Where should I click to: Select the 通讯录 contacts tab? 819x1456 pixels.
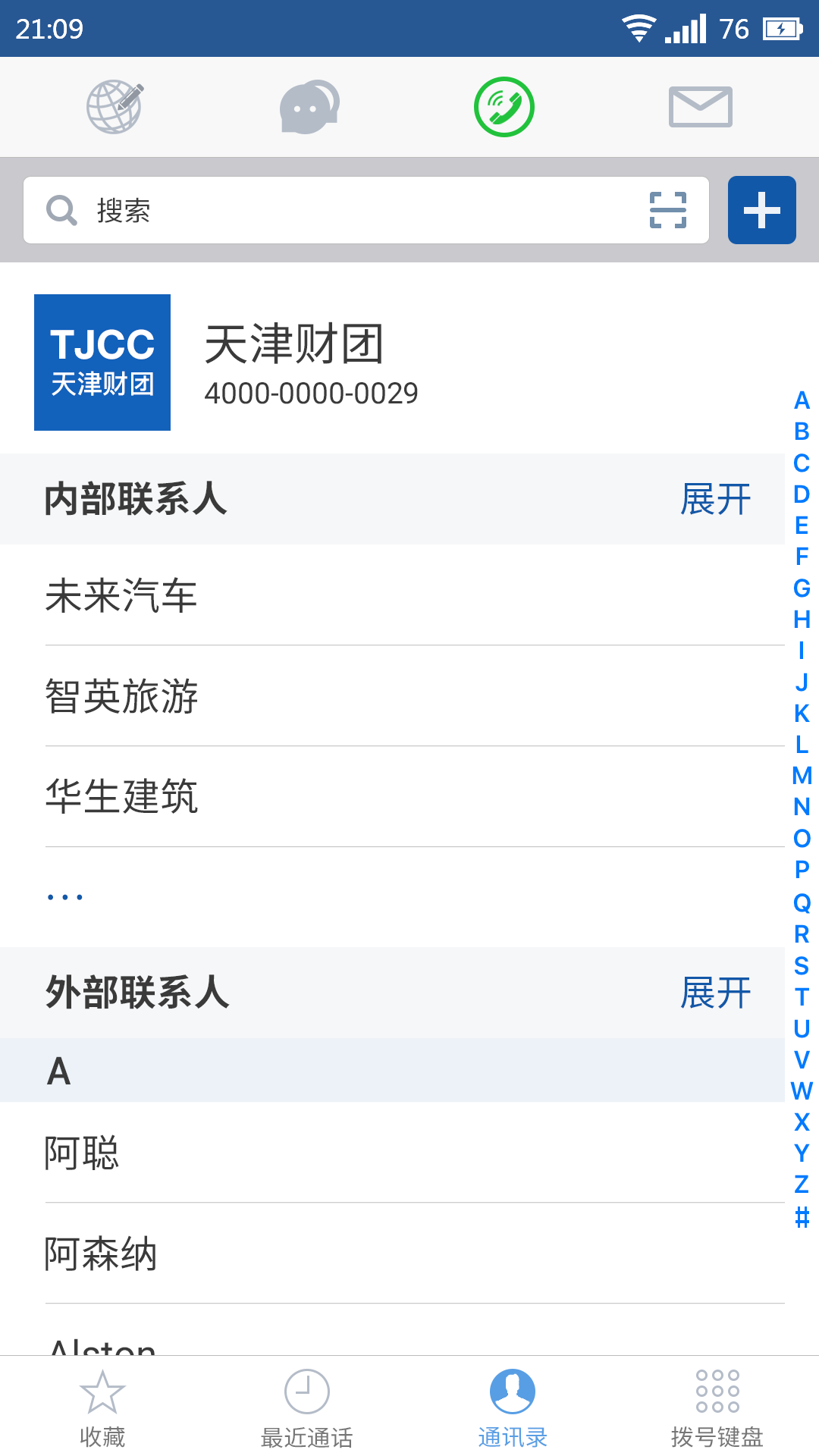[x=513, y=1407]
